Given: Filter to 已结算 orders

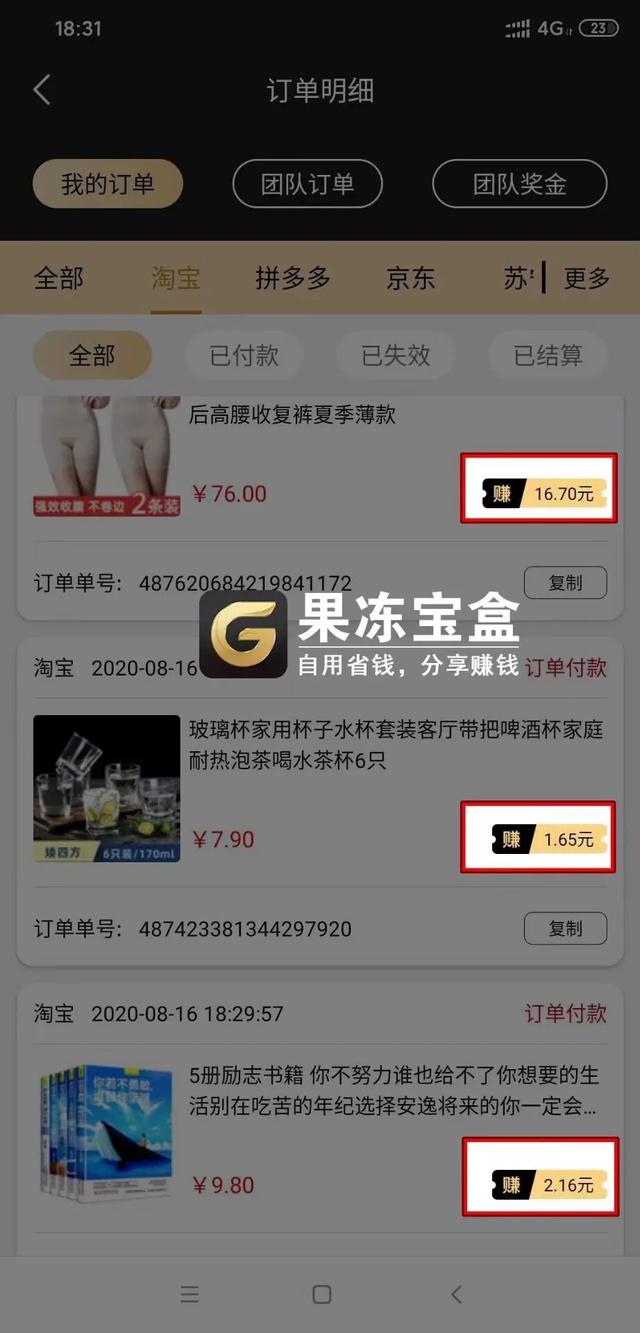Looking at the screenshot, I should tap(547, 355).
